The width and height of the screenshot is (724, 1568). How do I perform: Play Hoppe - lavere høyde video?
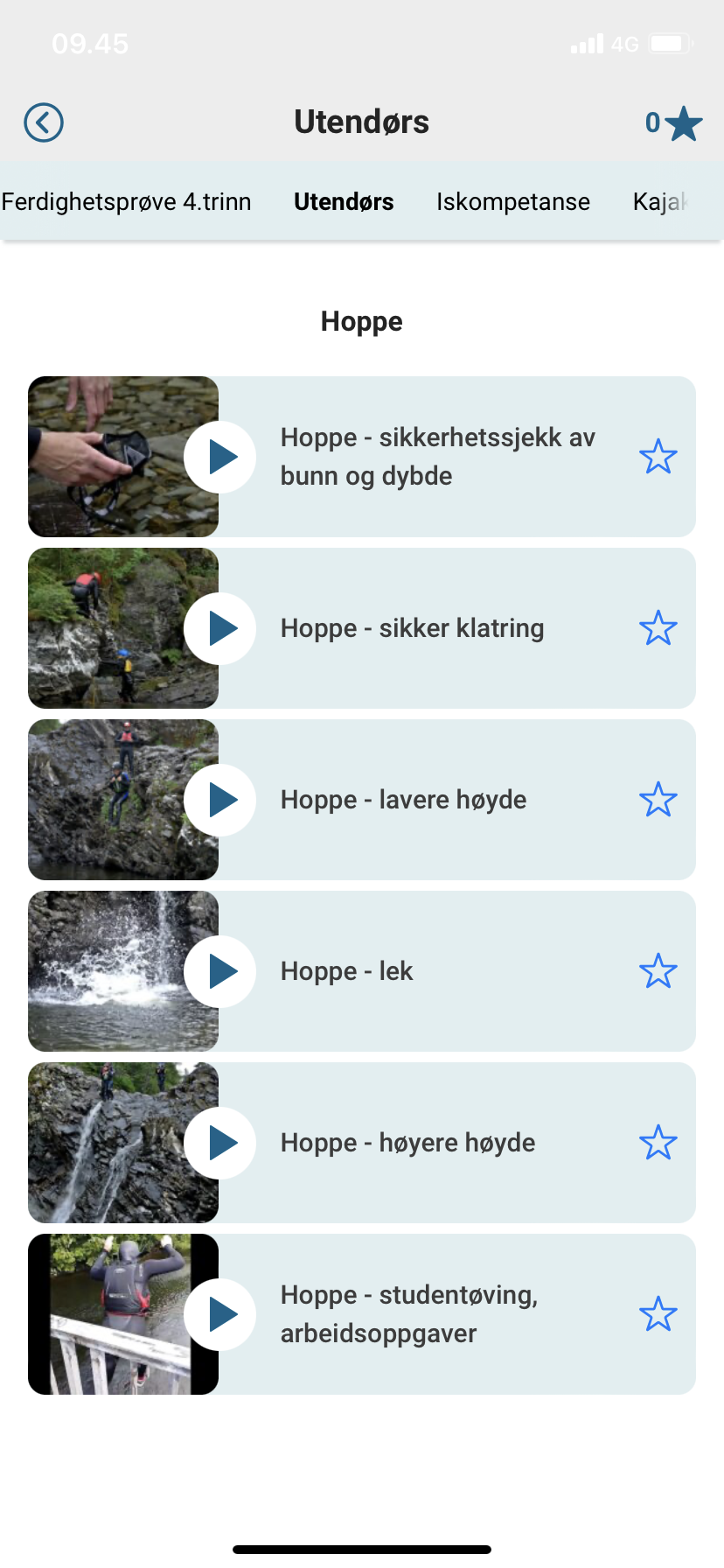(220, 800)
